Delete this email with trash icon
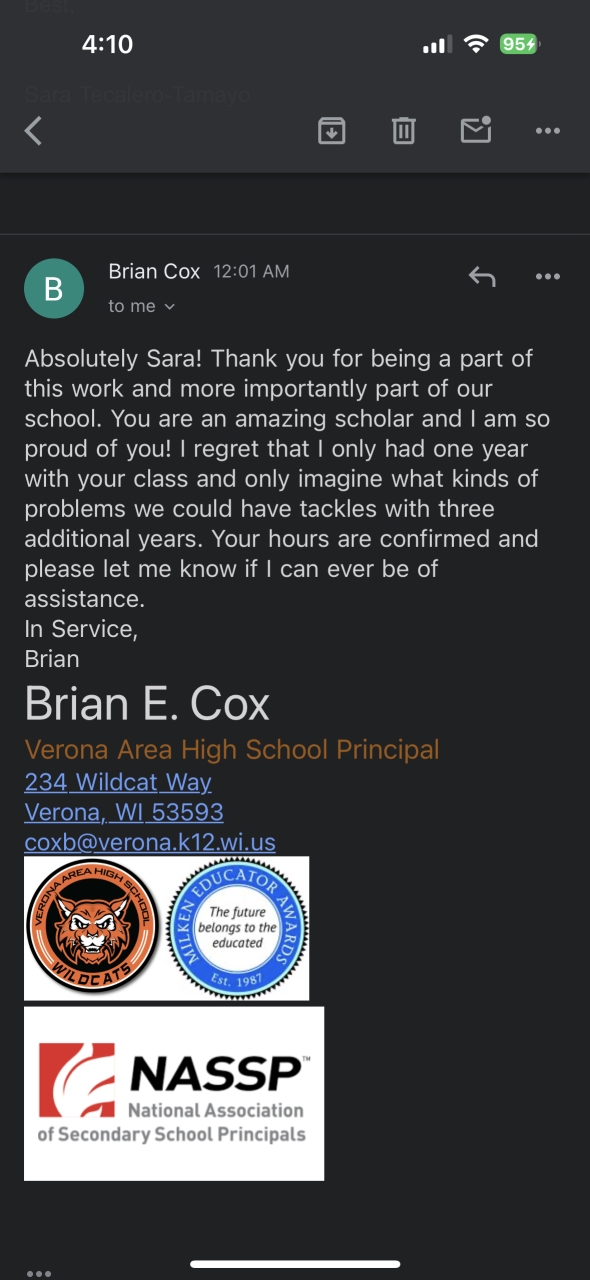The image size is (590, 1280). point(404,131)
